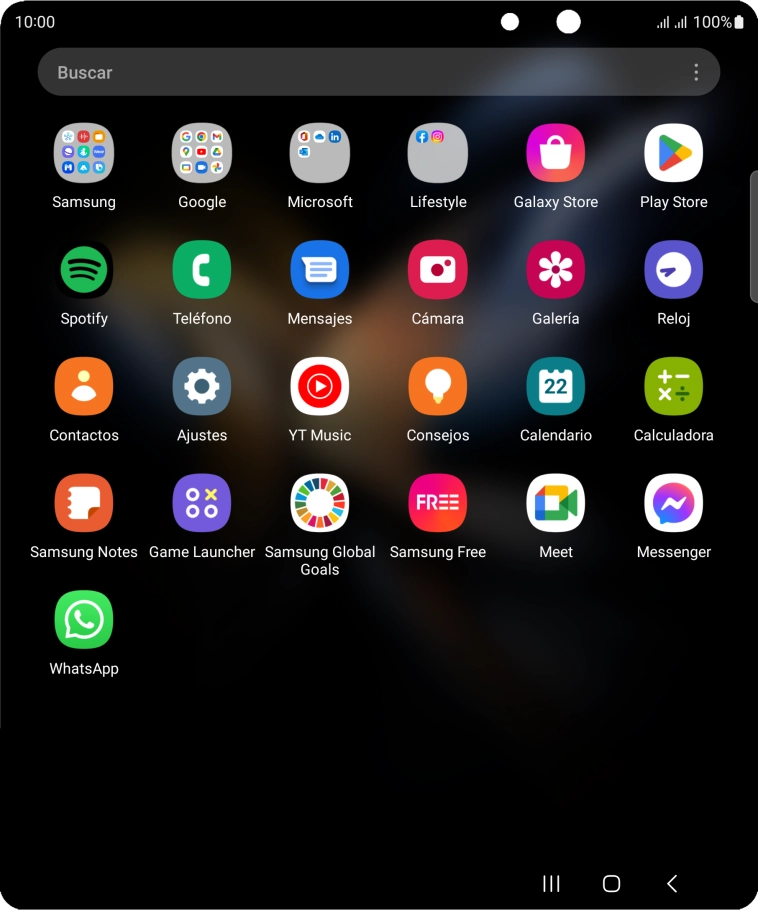
Task: Launch WhatsApp
Action: pyautogui.click(x=84, y=620)
